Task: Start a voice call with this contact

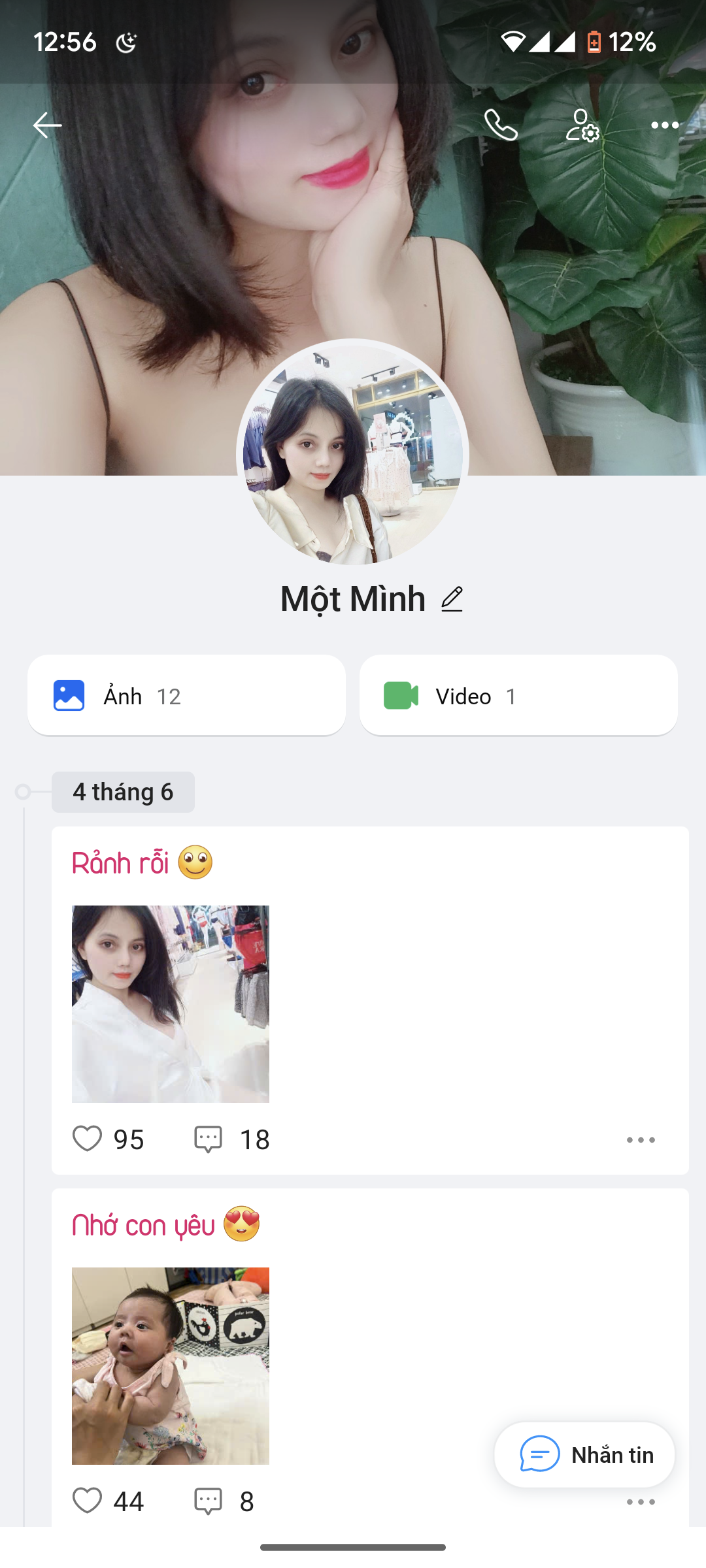Action: point(501,125)
